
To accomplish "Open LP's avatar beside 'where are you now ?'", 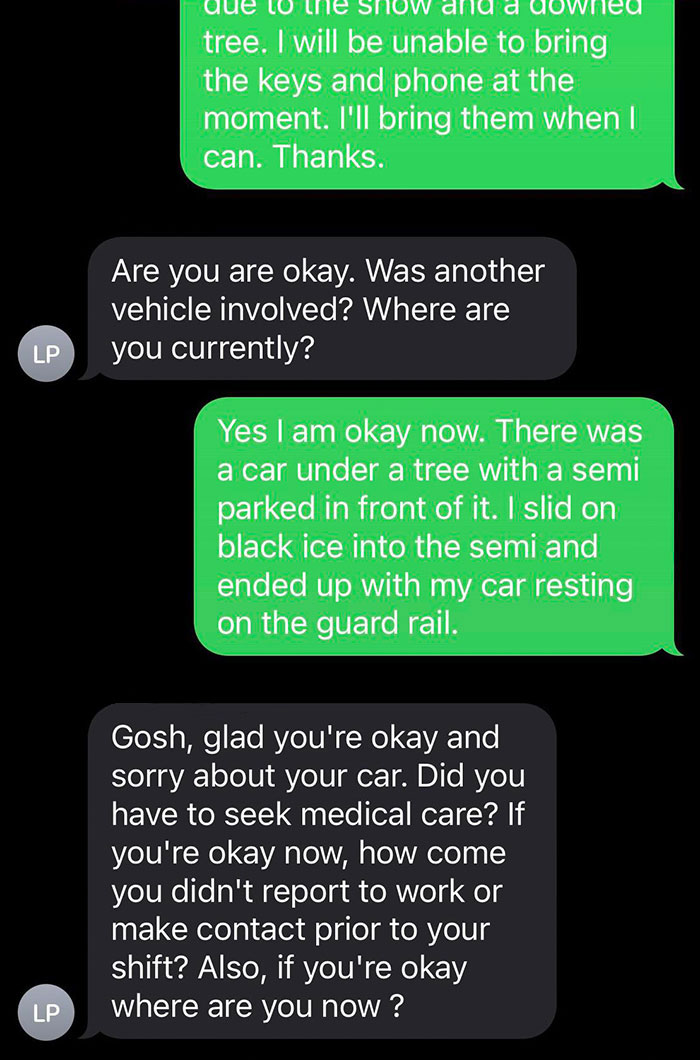I will pos(45,1012).
